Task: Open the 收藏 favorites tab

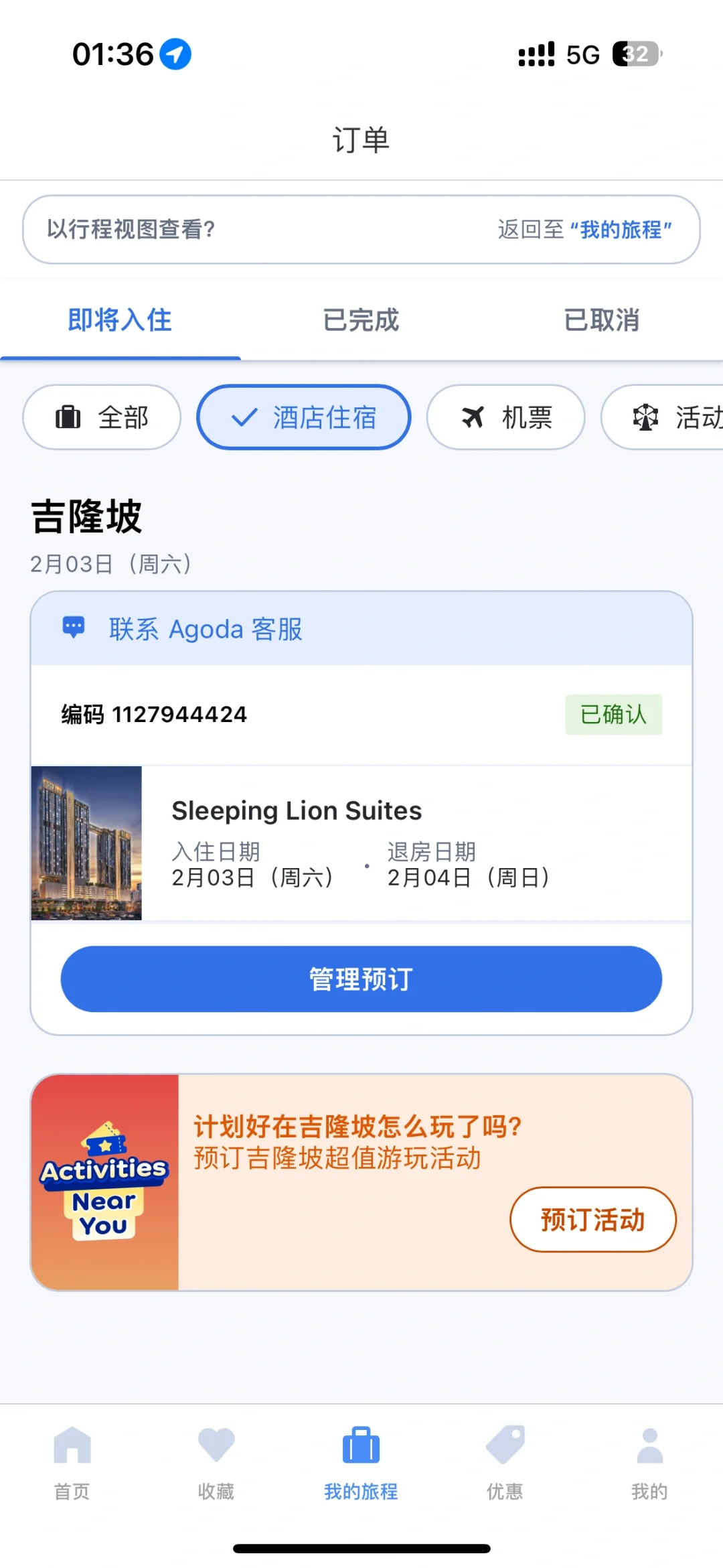Action: pos(216,1463)
